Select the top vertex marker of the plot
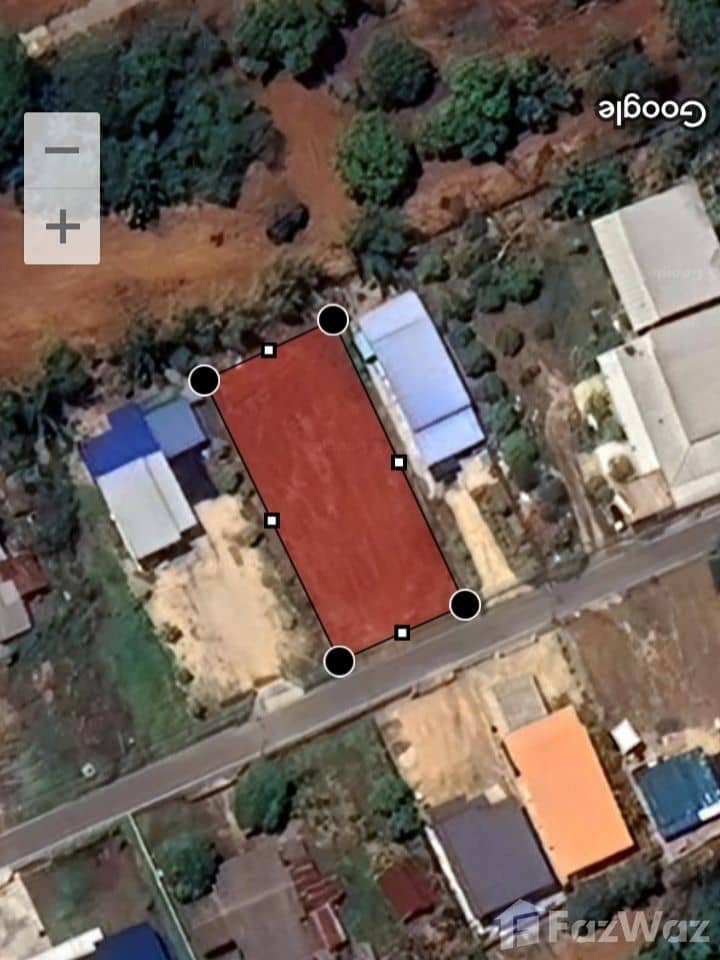This screenshot has height=960, width=720. click(332, 322)
